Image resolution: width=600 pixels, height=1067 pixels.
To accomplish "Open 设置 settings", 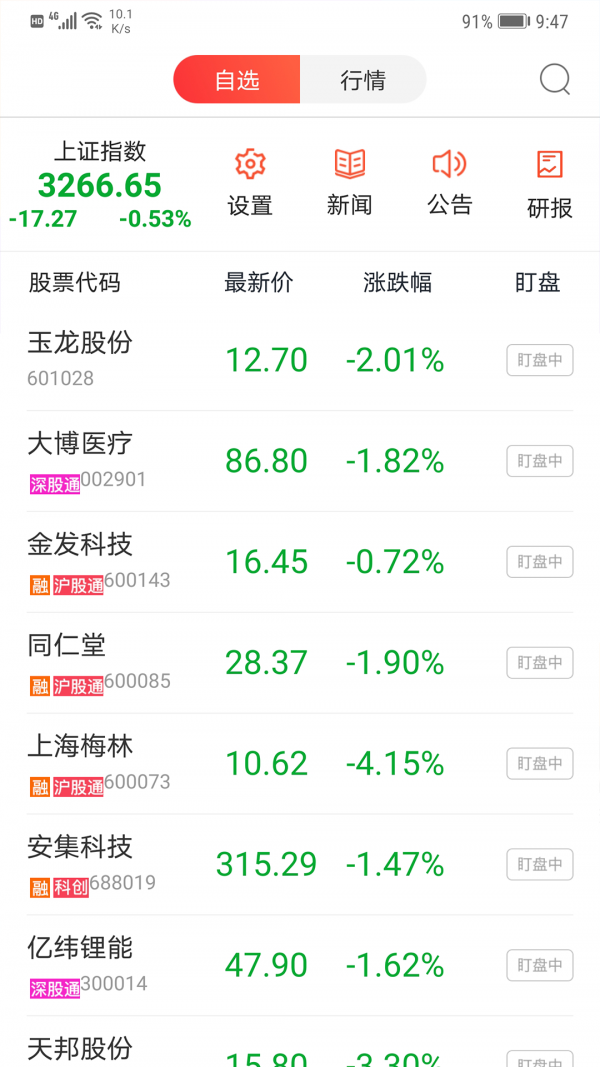I will click(250, 183).
